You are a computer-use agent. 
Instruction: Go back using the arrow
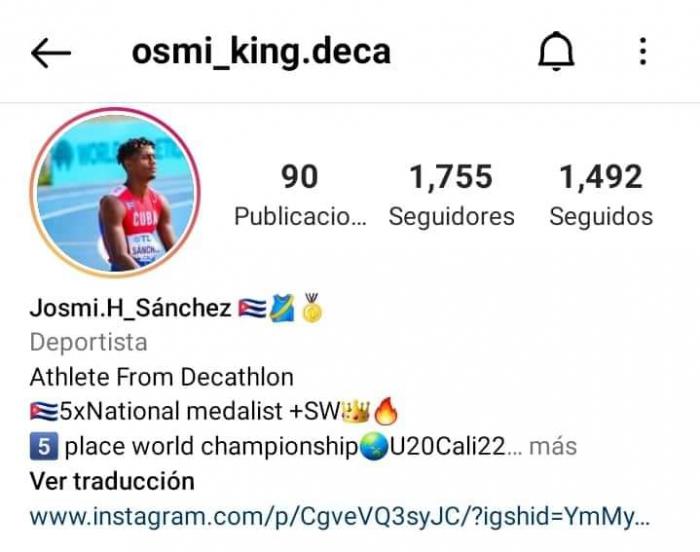pos(51,52)
